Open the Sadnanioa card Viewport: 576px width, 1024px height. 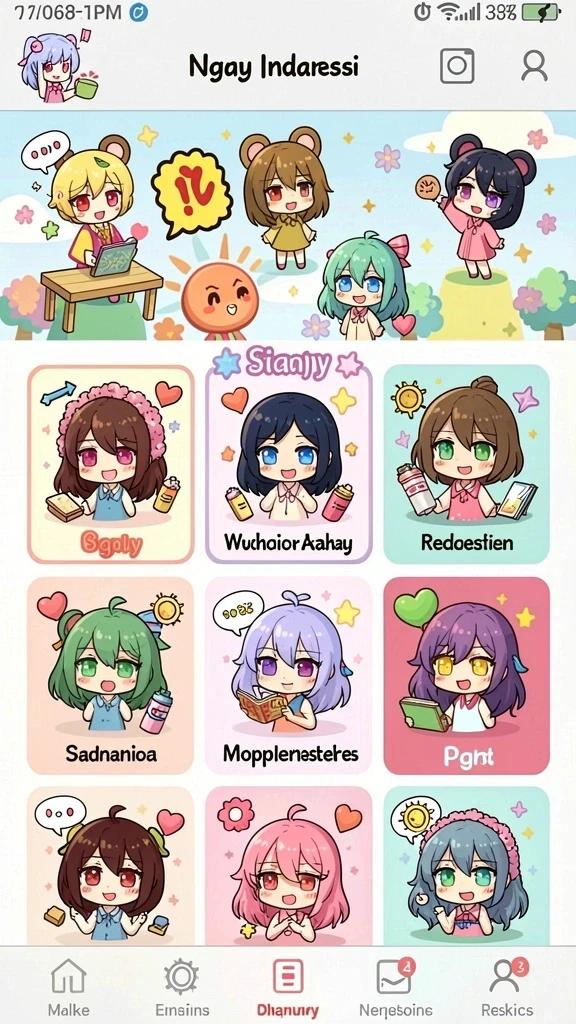(x=111, y=676)
